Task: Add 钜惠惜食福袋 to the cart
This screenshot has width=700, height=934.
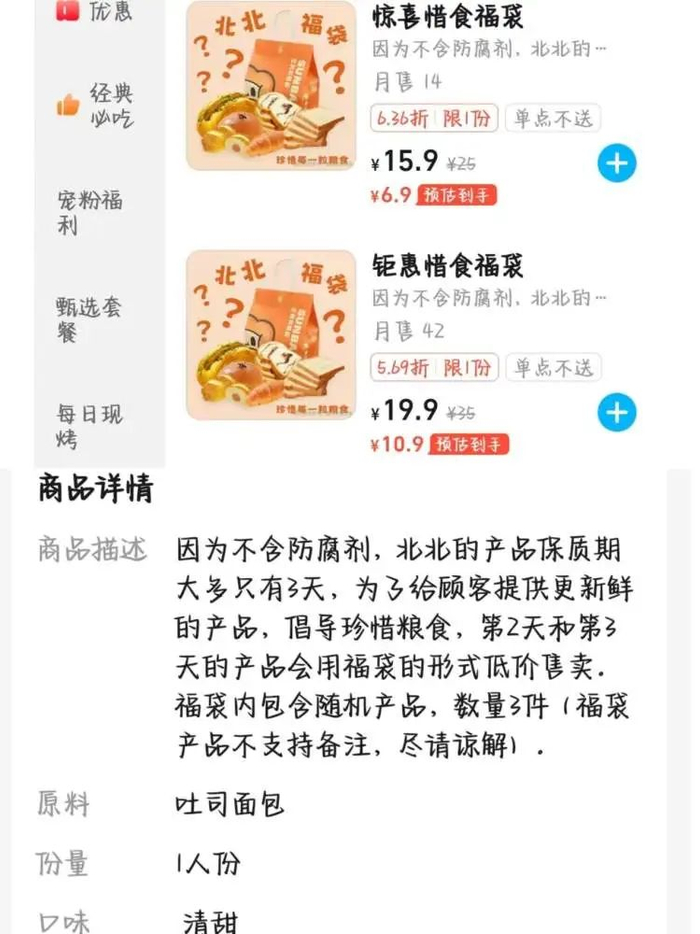Action: 616,412
